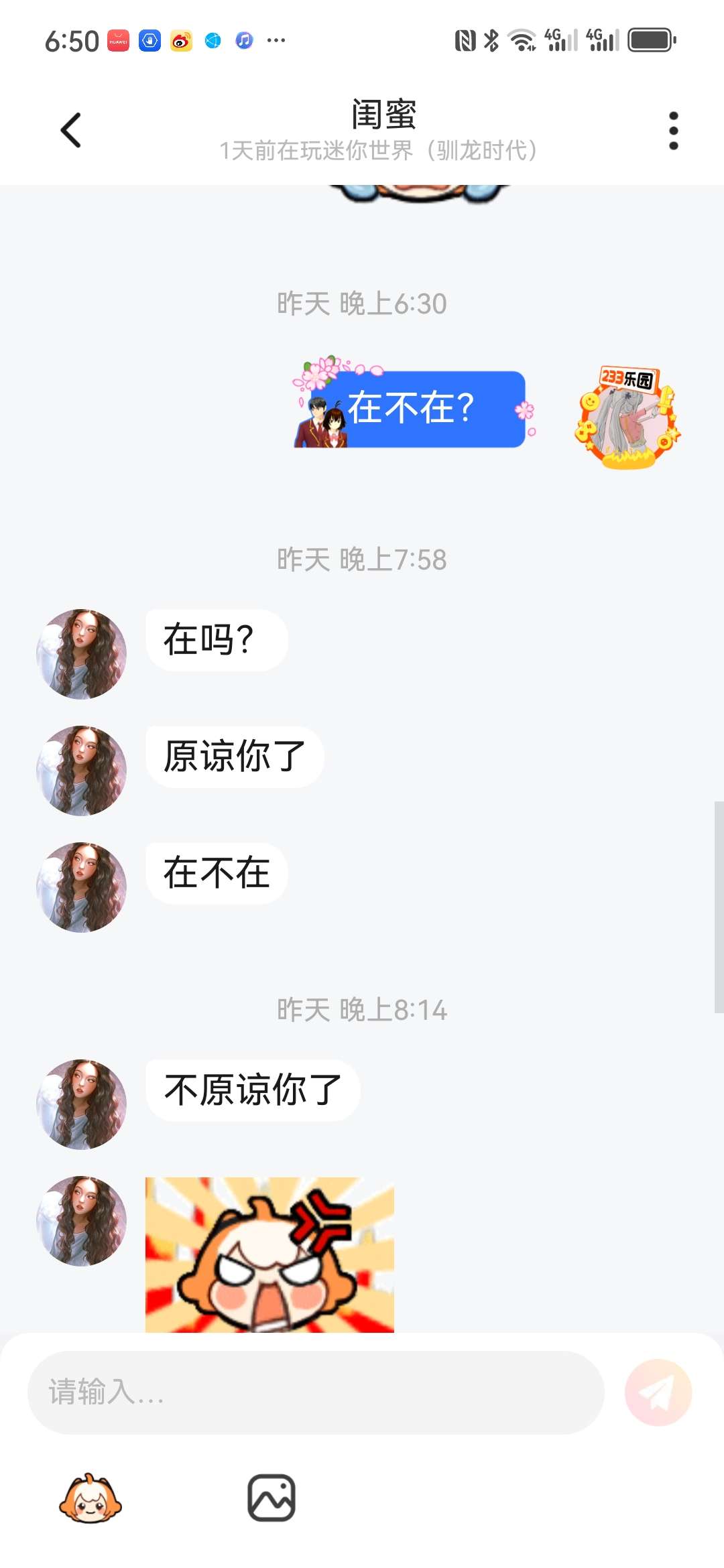The width and height of the screenshot is (724, 1568).
Task: Send the message with the paper plane
Action: pos(658,1392)
